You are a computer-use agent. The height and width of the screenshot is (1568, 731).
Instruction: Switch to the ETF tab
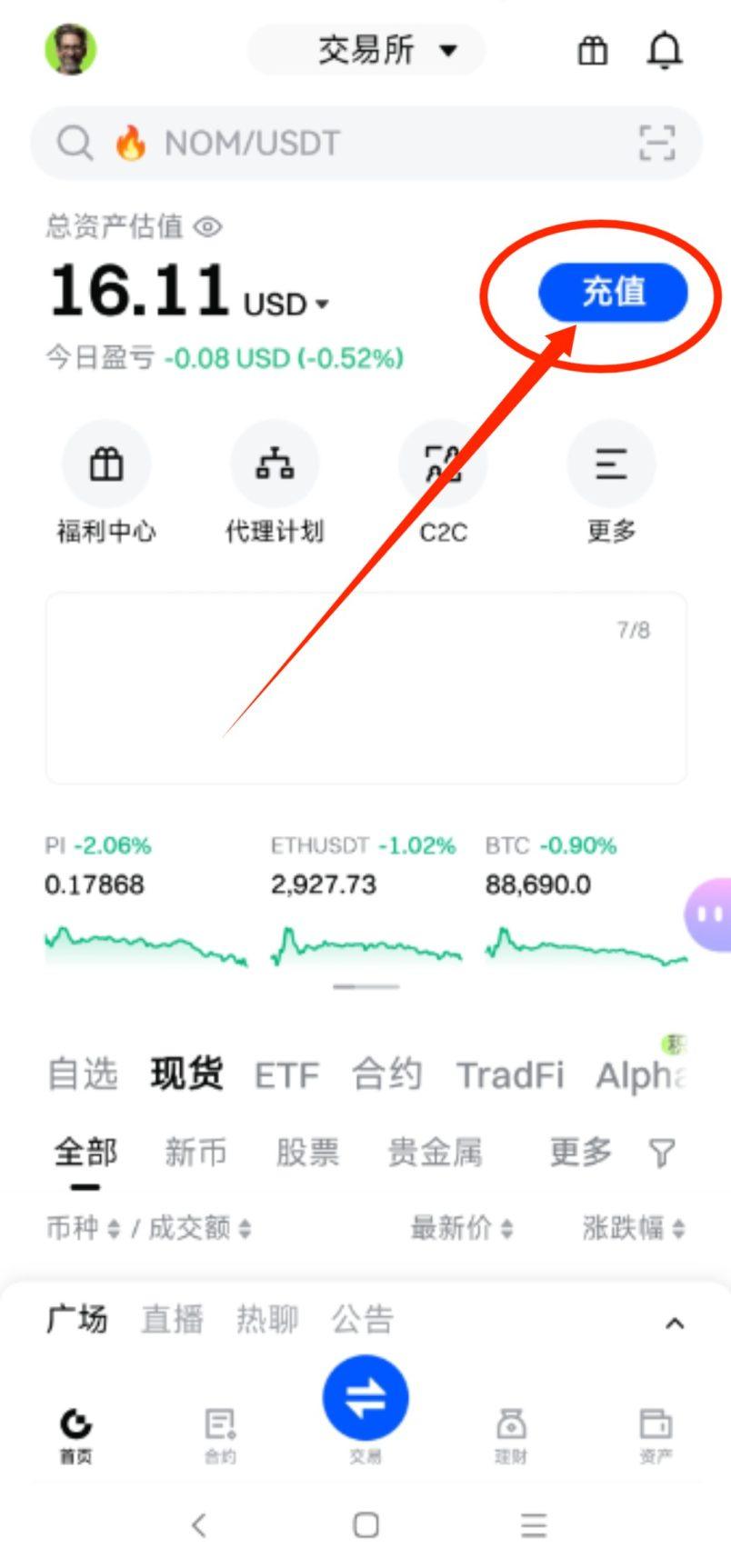tap(286, 1076)
